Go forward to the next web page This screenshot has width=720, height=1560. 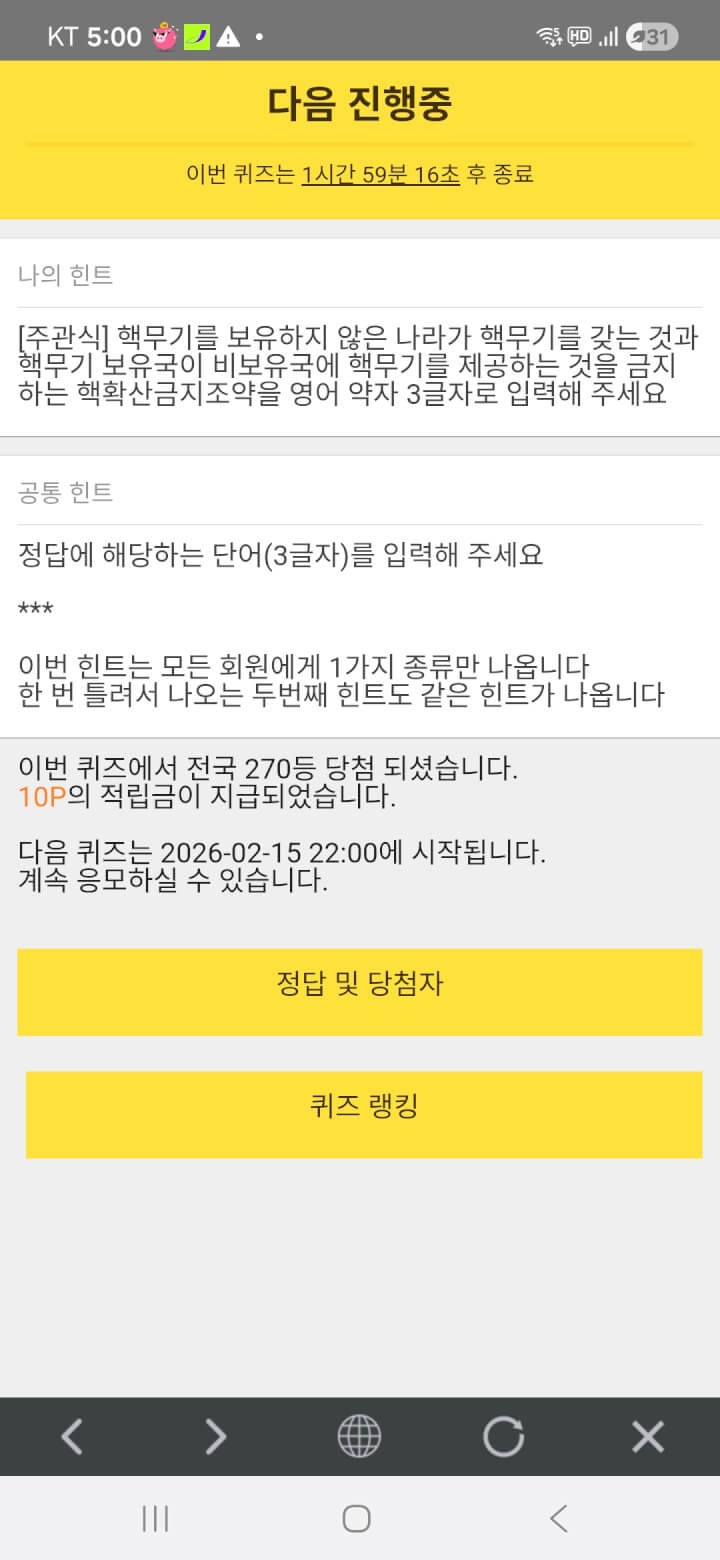point(215,1437)
